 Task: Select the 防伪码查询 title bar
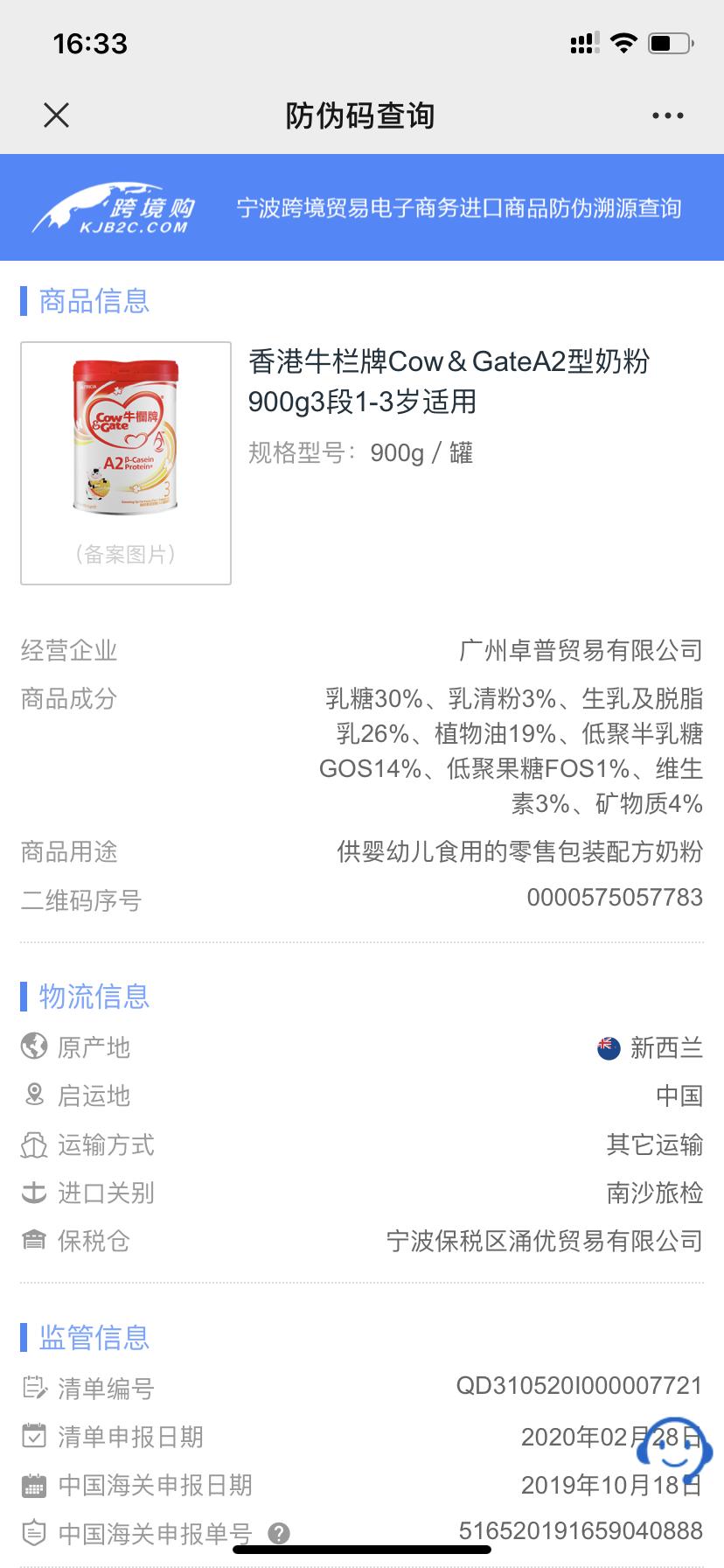click(362, 115)
